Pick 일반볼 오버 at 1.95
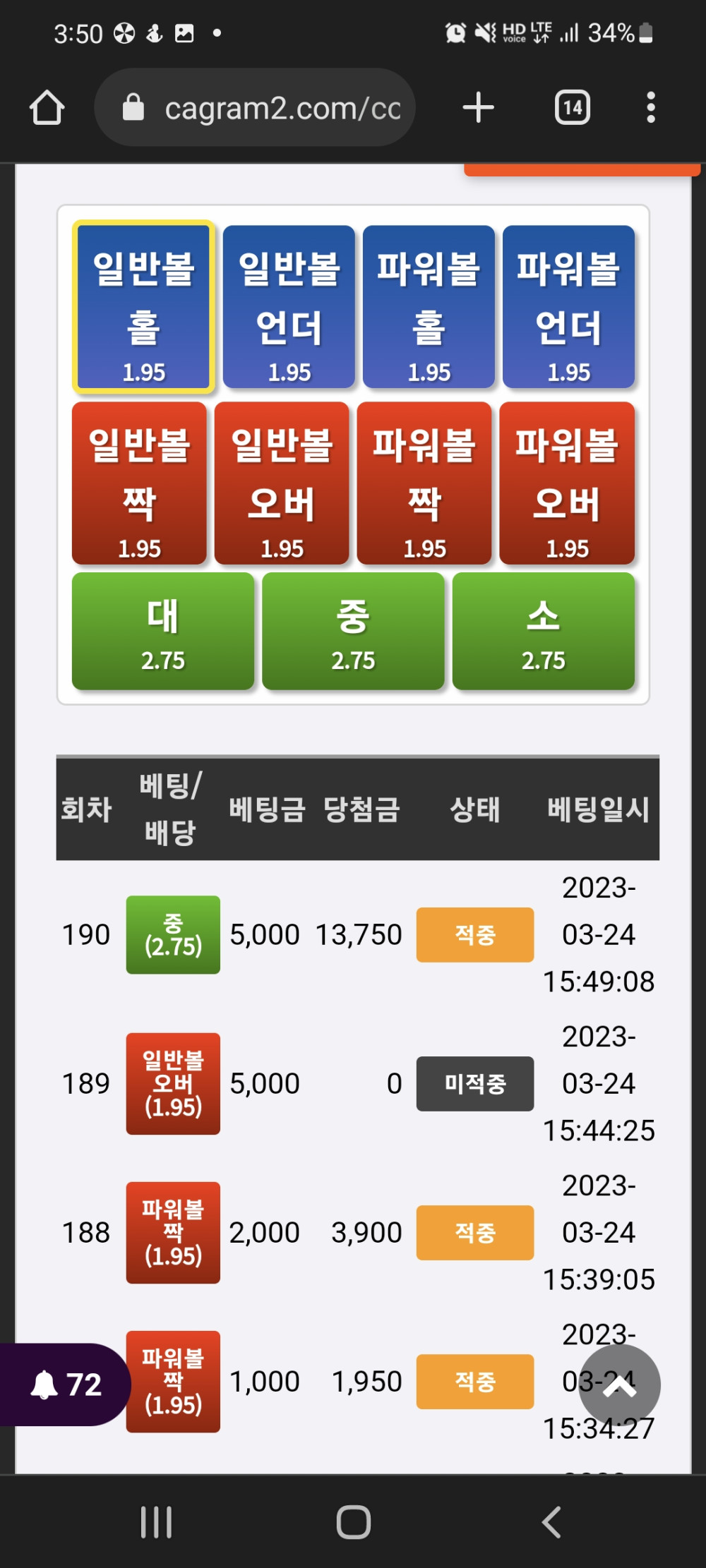706x1568 pixels. [x=282, y=483]
